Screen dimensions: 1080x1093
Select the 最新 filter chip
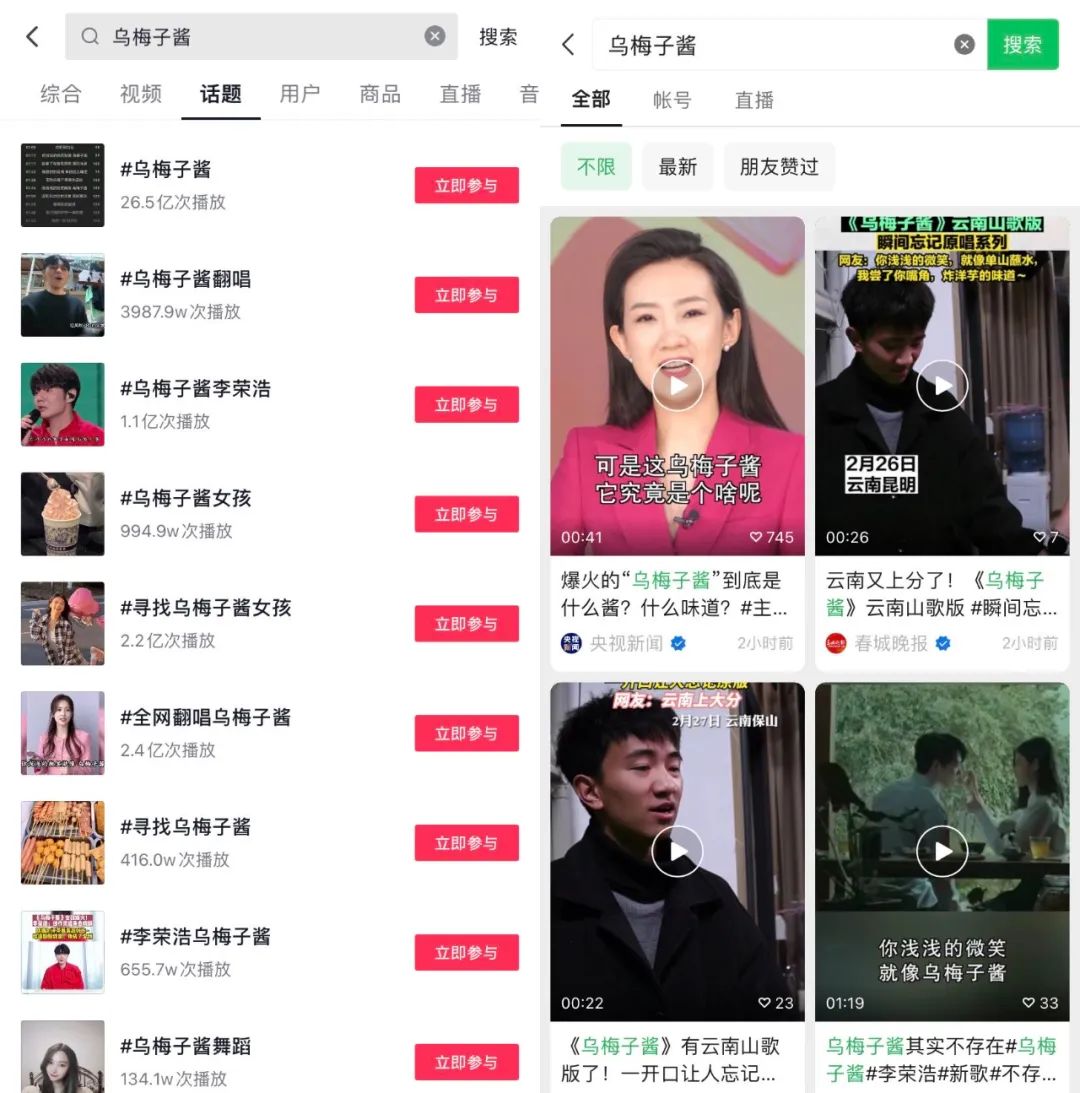(x=677, y=167)
